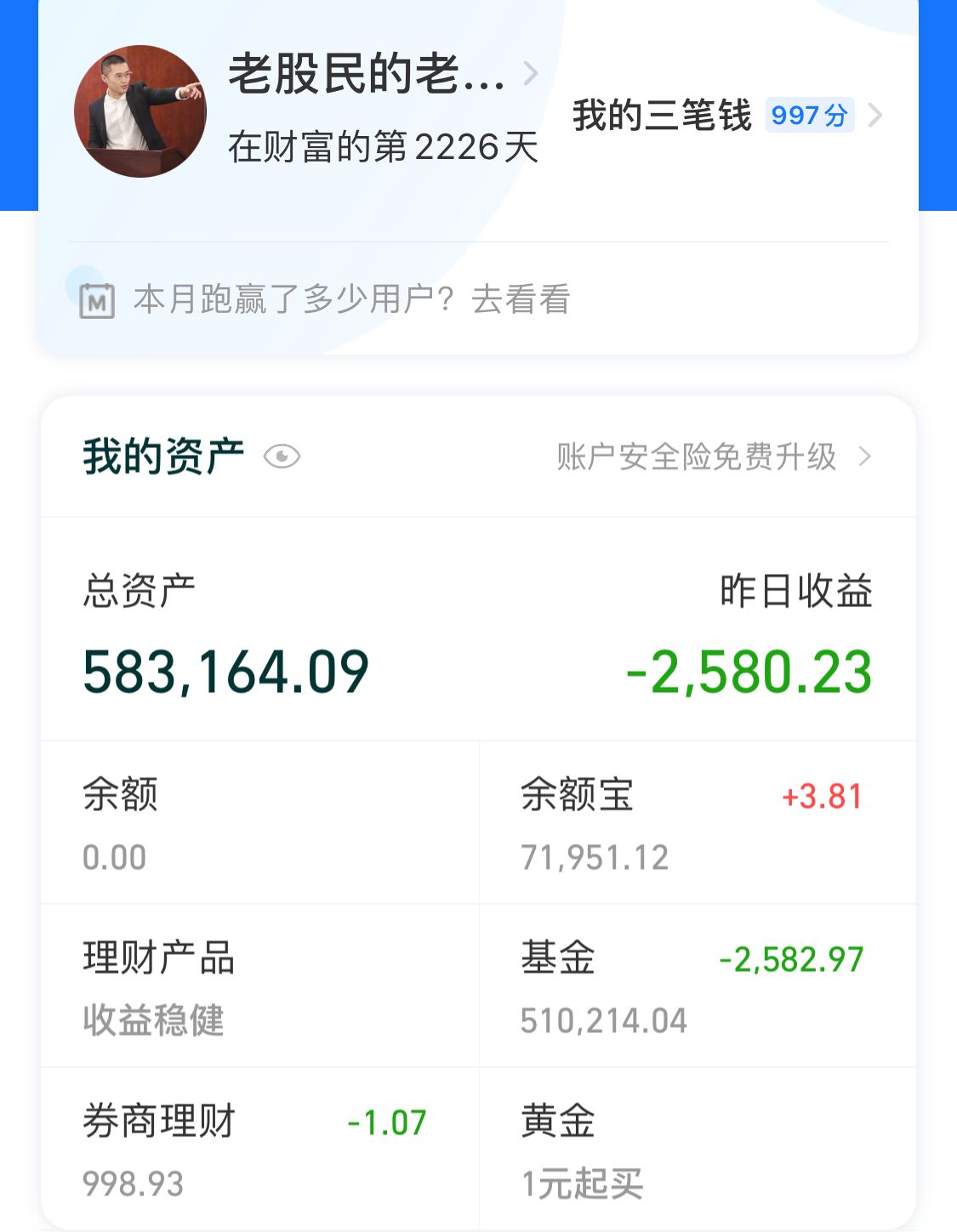
Task: Toggle asset visibility with the eye icon
Action: (x=283, y=457)
